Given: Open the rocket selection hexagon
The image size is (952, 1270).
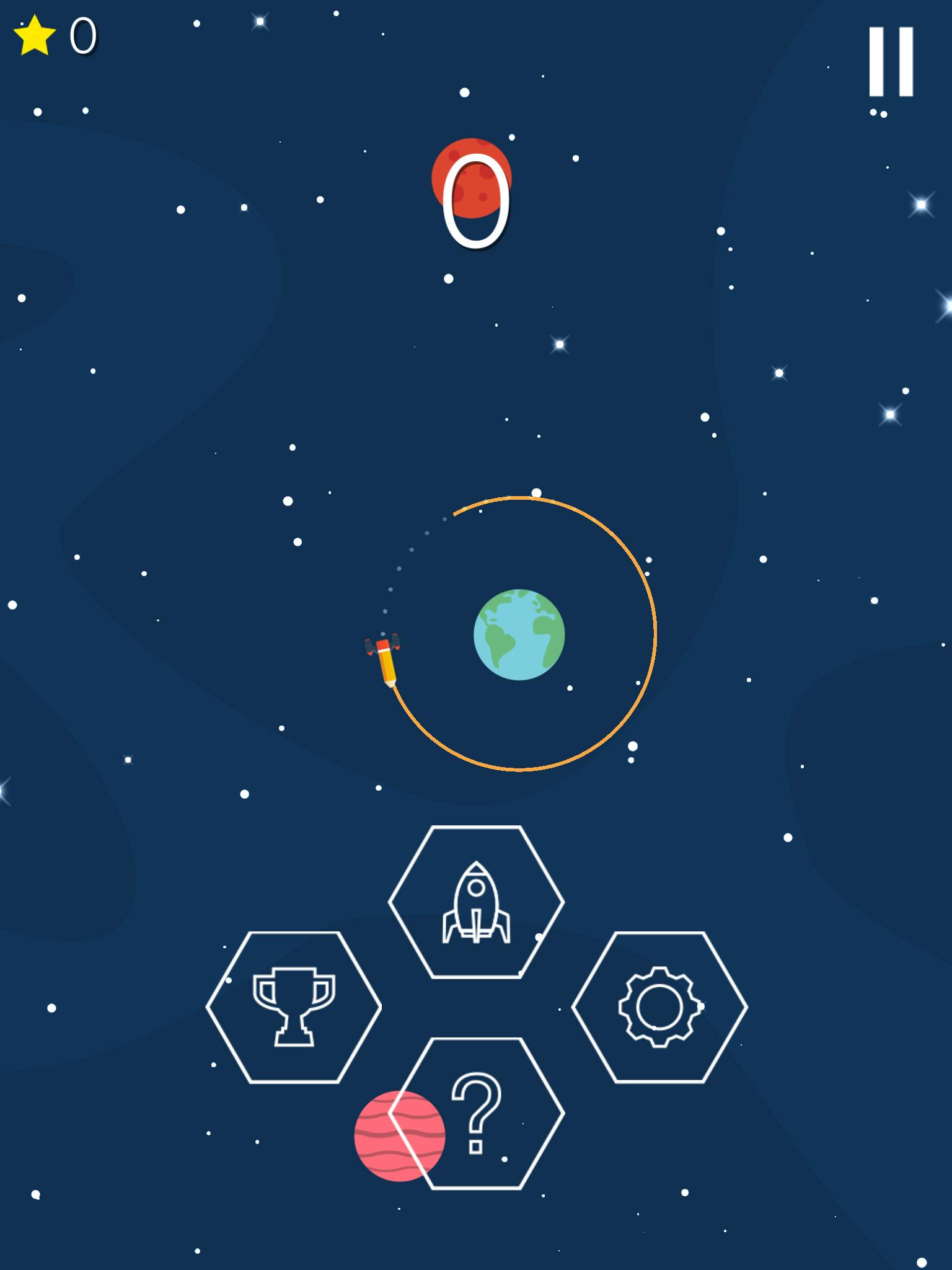Looking at the screenshot, I should (x=476, y=902).
